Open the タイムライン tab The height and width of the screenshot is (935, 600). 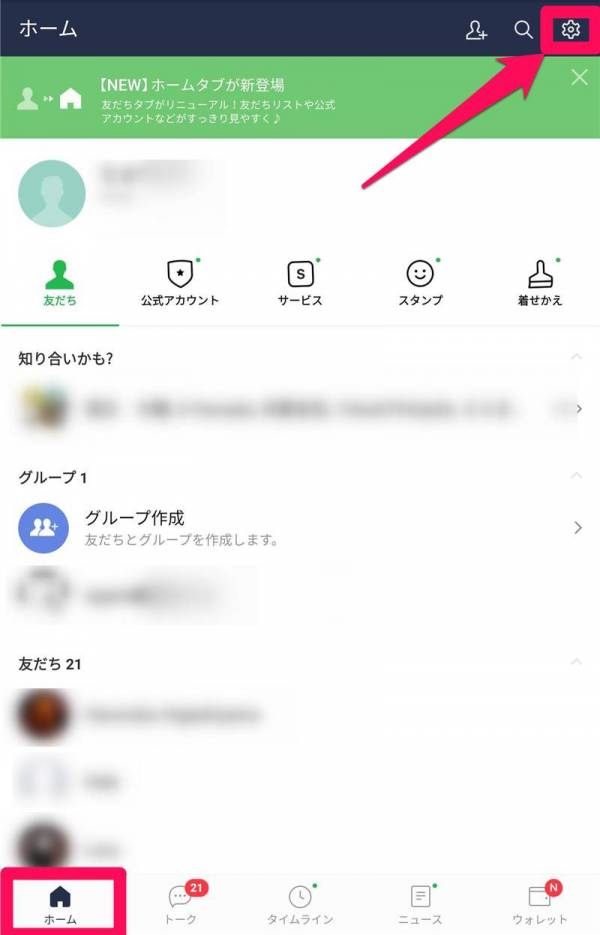coord(300,903)
